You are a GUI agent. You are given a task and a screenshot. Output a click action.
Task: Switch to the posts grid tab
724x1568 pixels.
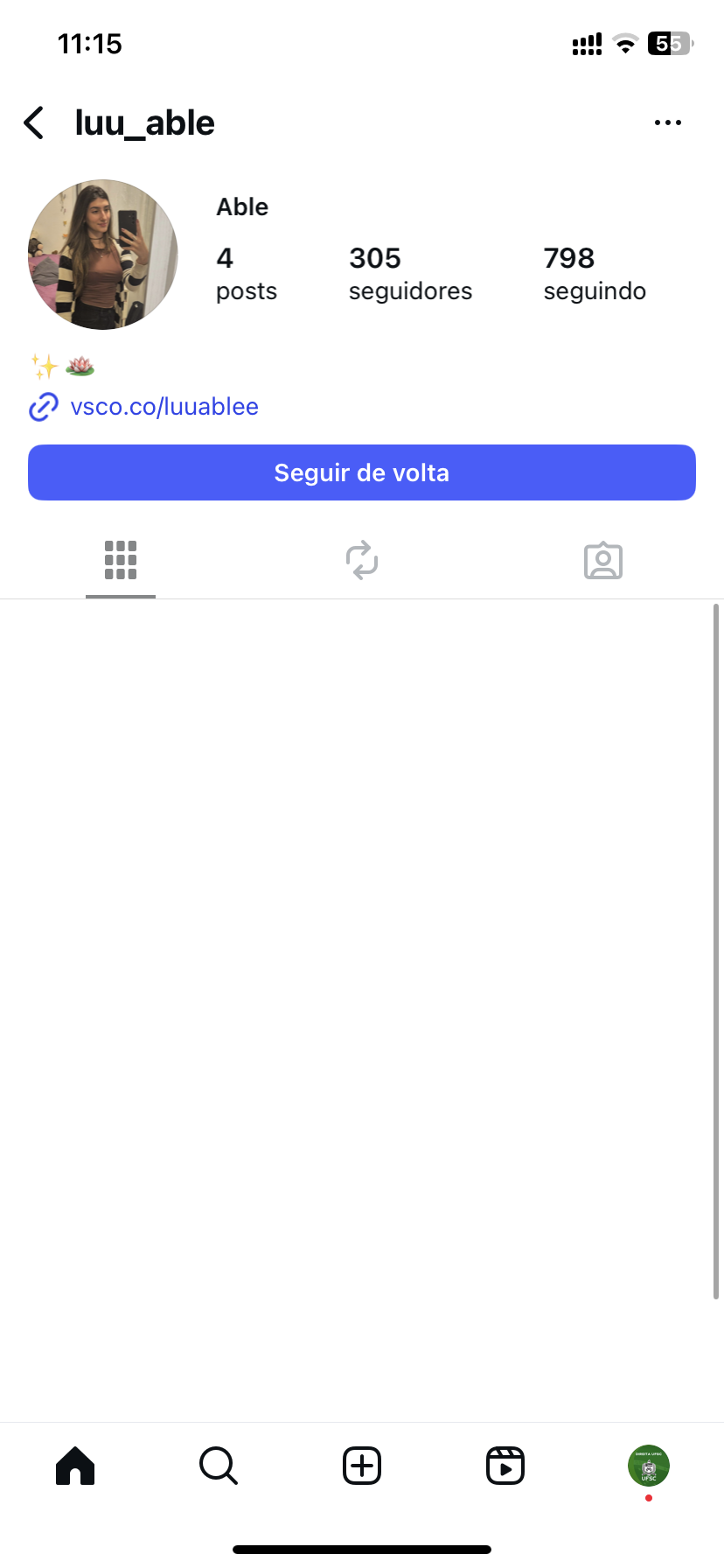[x=121, y=560]
